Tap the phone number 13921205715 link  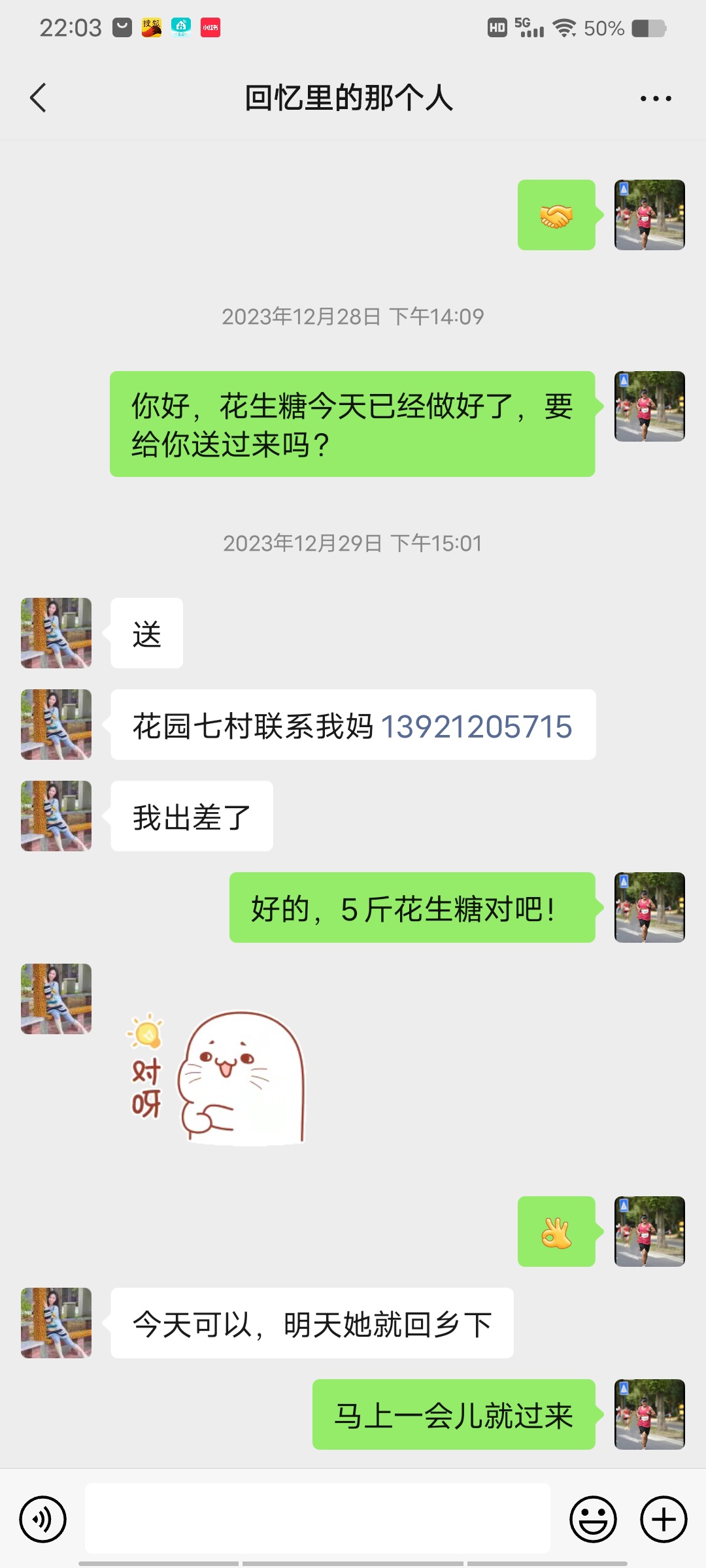pos(476,726)
